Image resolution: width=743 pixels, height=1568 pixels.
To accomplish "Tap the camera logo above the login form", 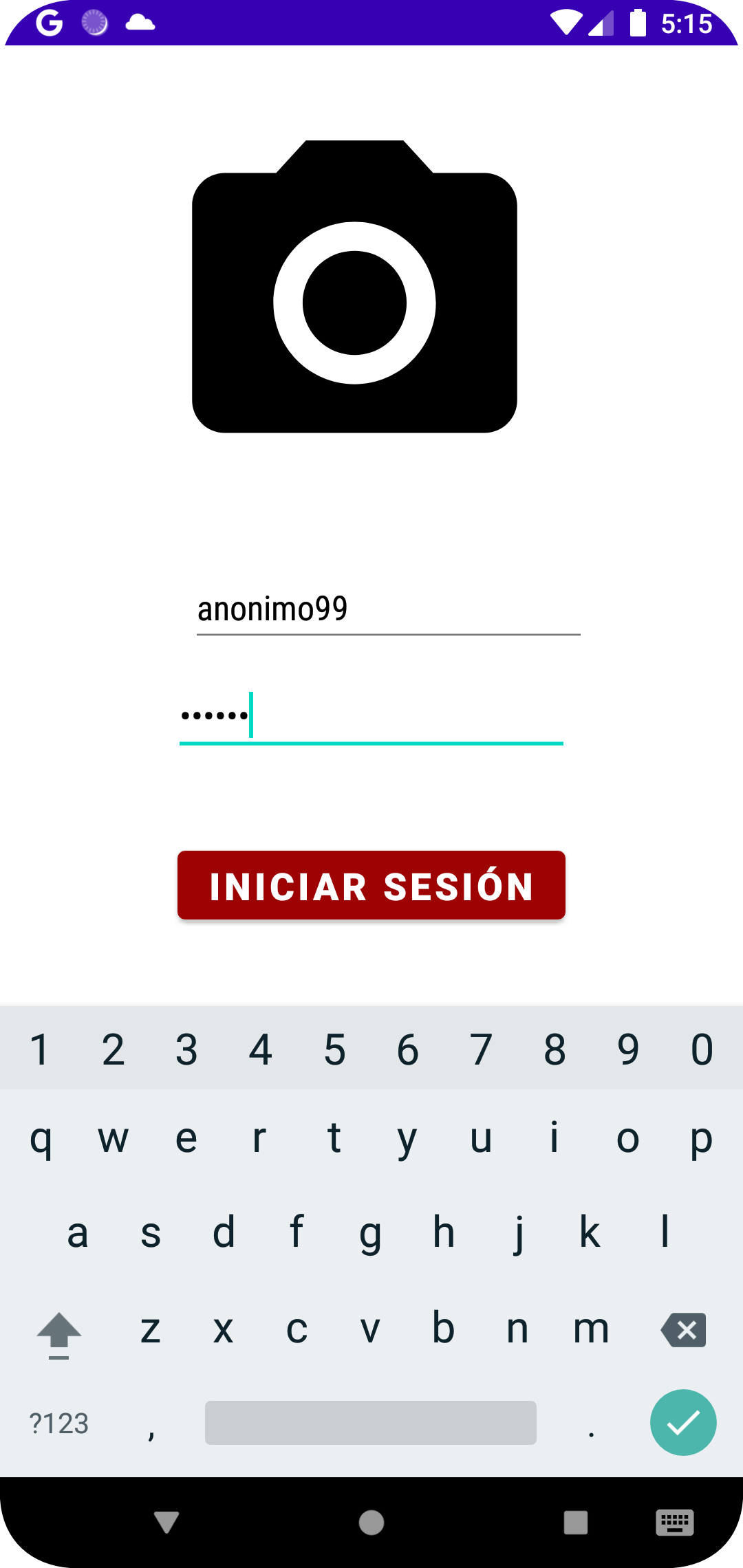I will tap(354, 289).
